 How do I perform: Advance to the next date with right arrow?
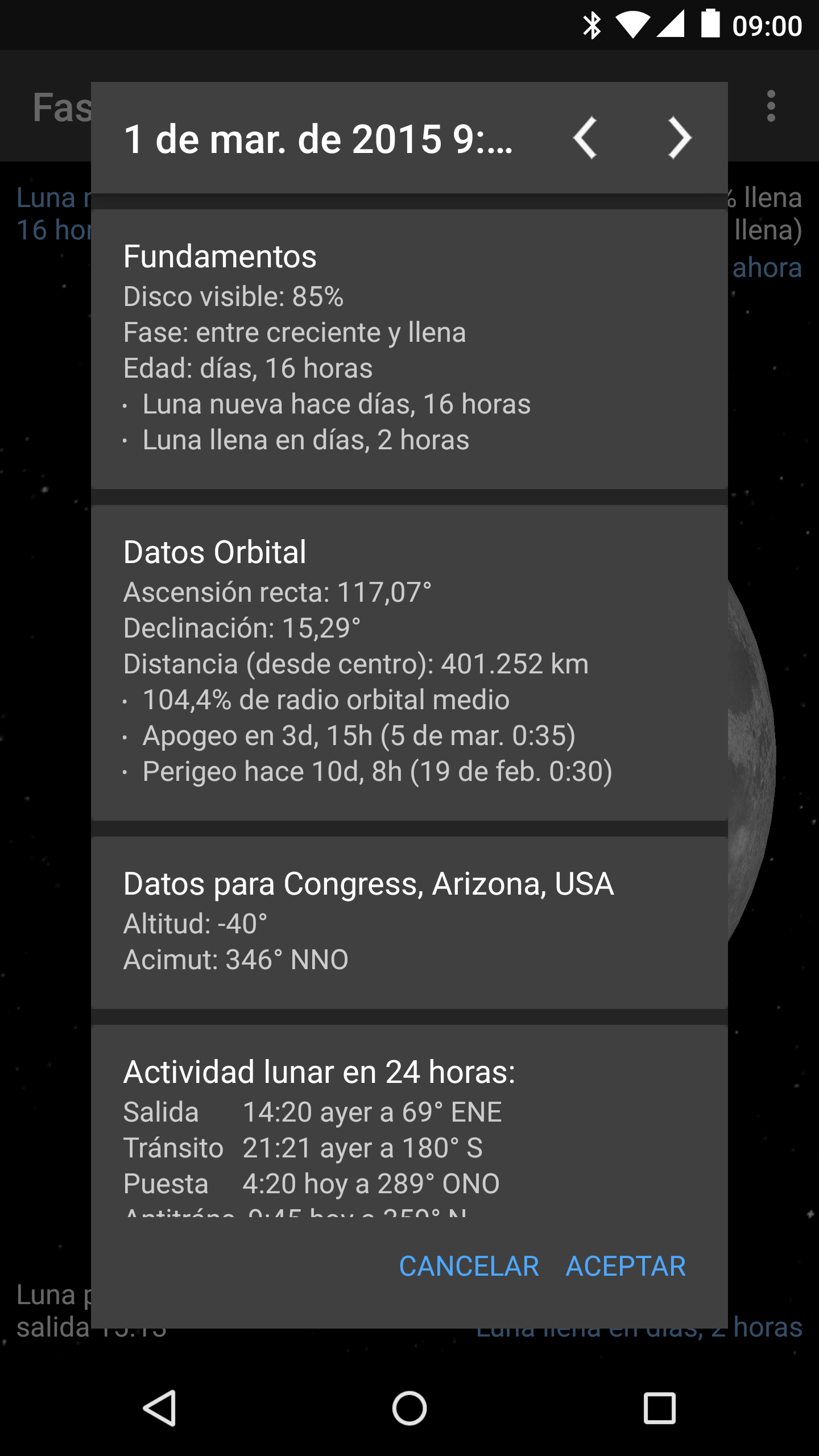679,138
